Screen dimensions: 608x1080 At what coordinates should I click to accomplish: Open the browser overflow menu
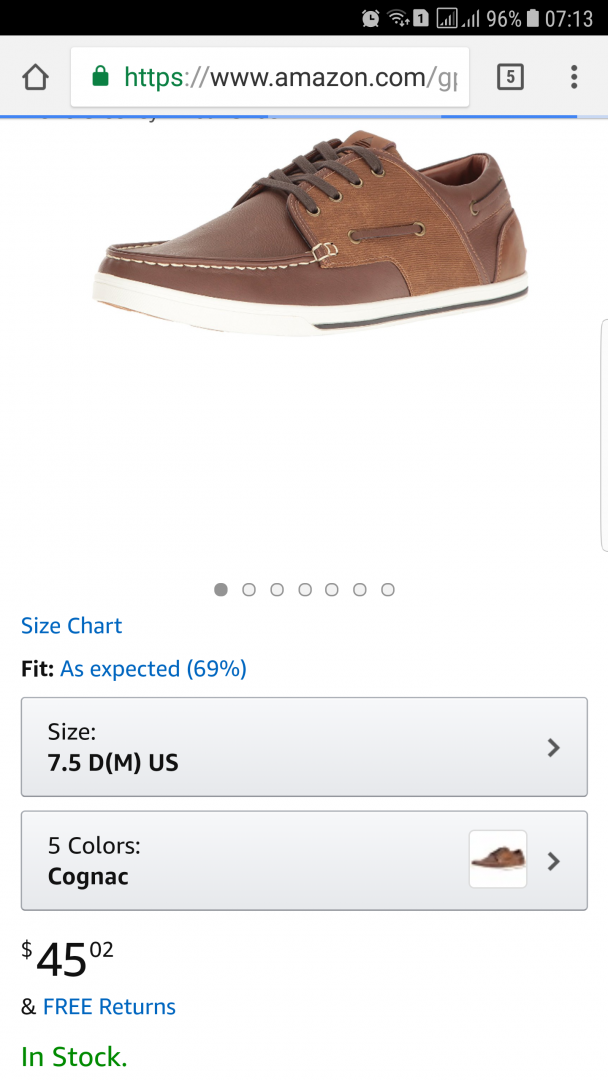[x=573, y=77]
